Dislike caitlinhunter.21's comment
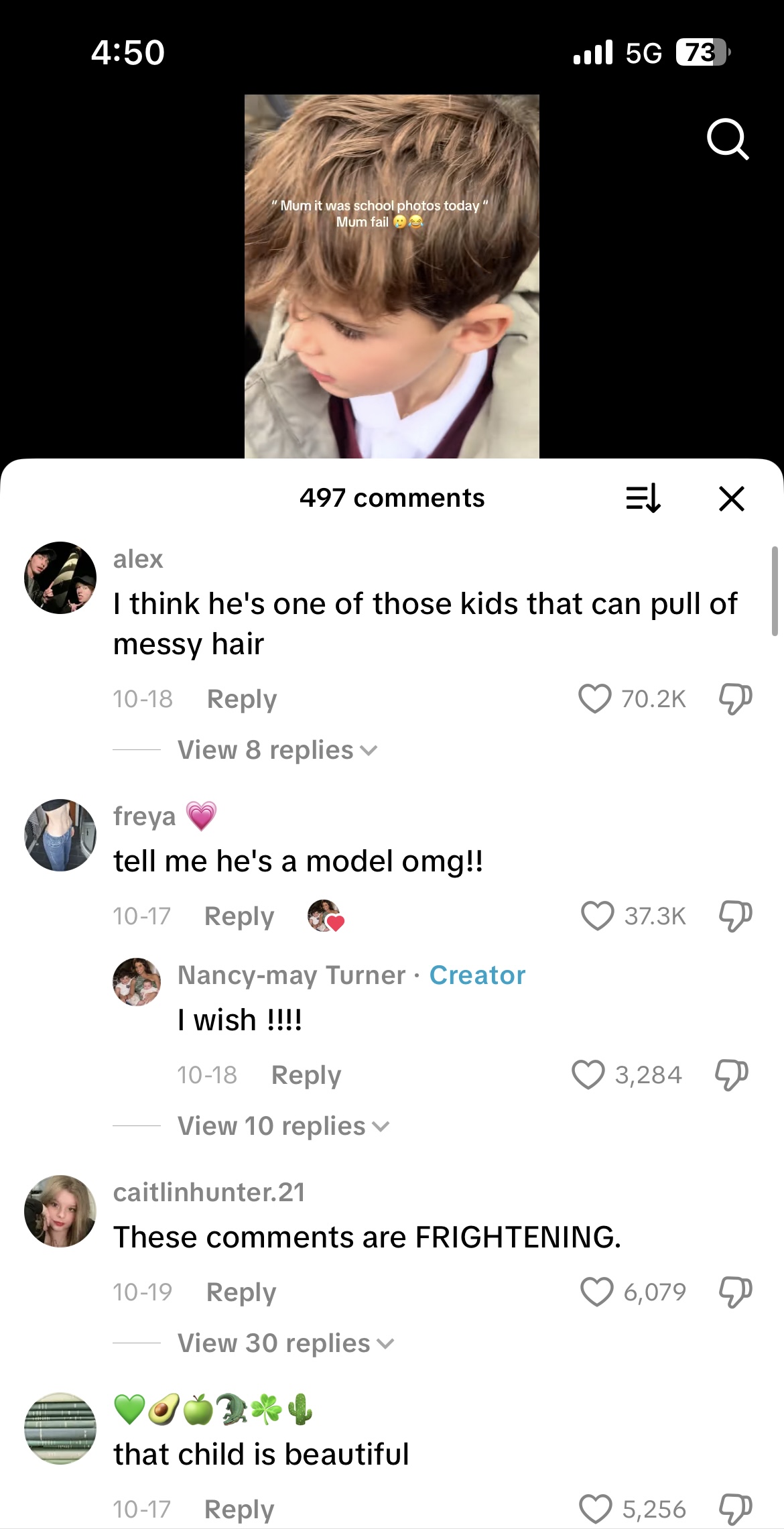The width and height of the screenshot is (784, 1529). [x=735, y=1292]
